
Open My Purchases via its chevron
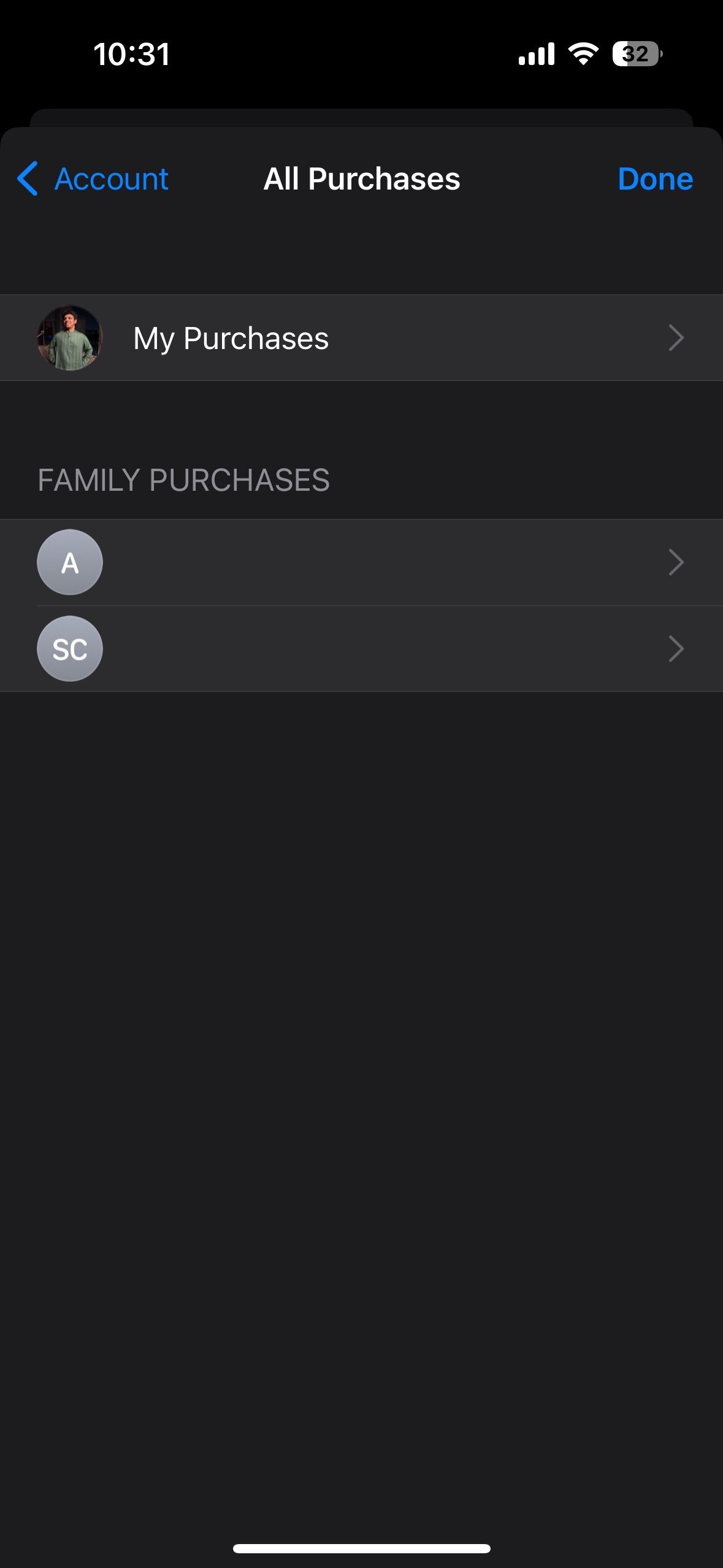coord(675,337)
